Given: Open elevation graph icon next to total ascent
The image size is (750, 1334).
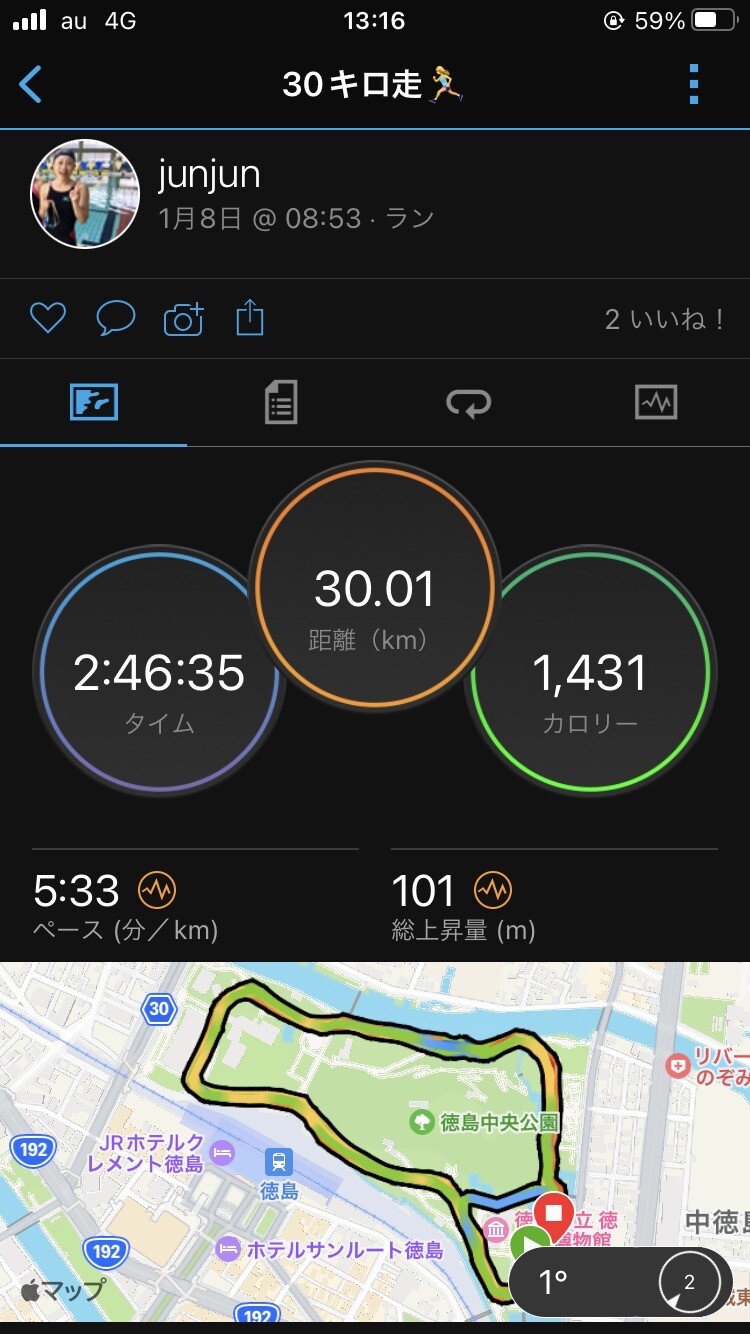Looking at the screenshot, I should [491, 889].
